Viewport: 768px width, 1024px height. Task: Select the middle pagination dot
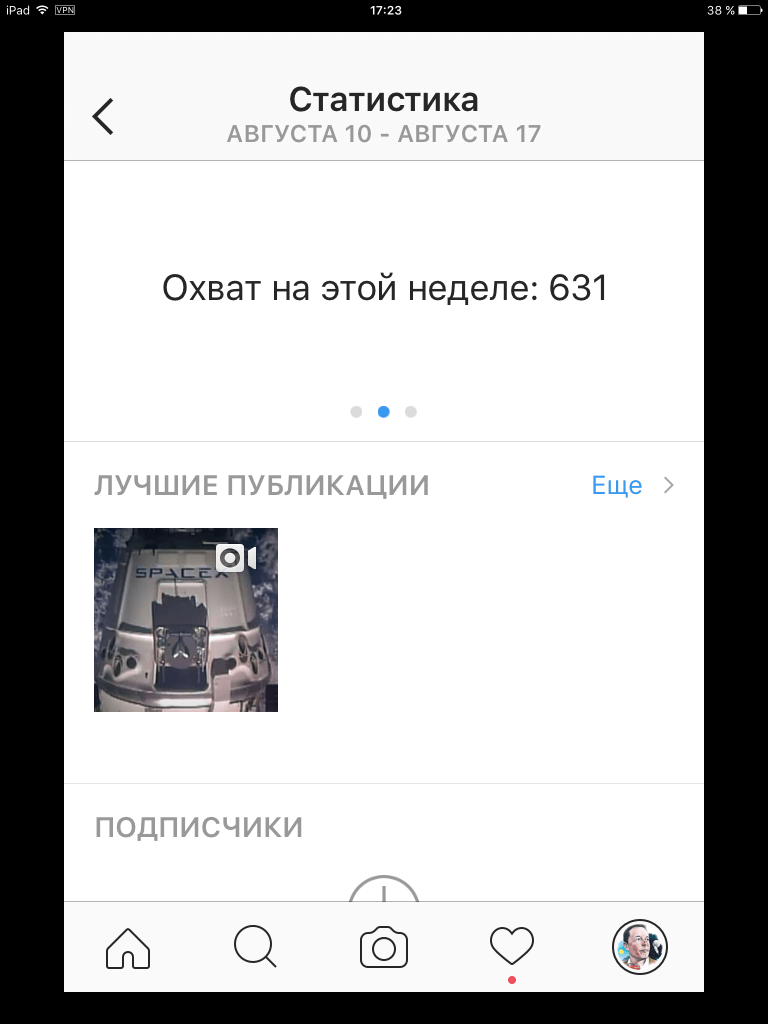383,411
